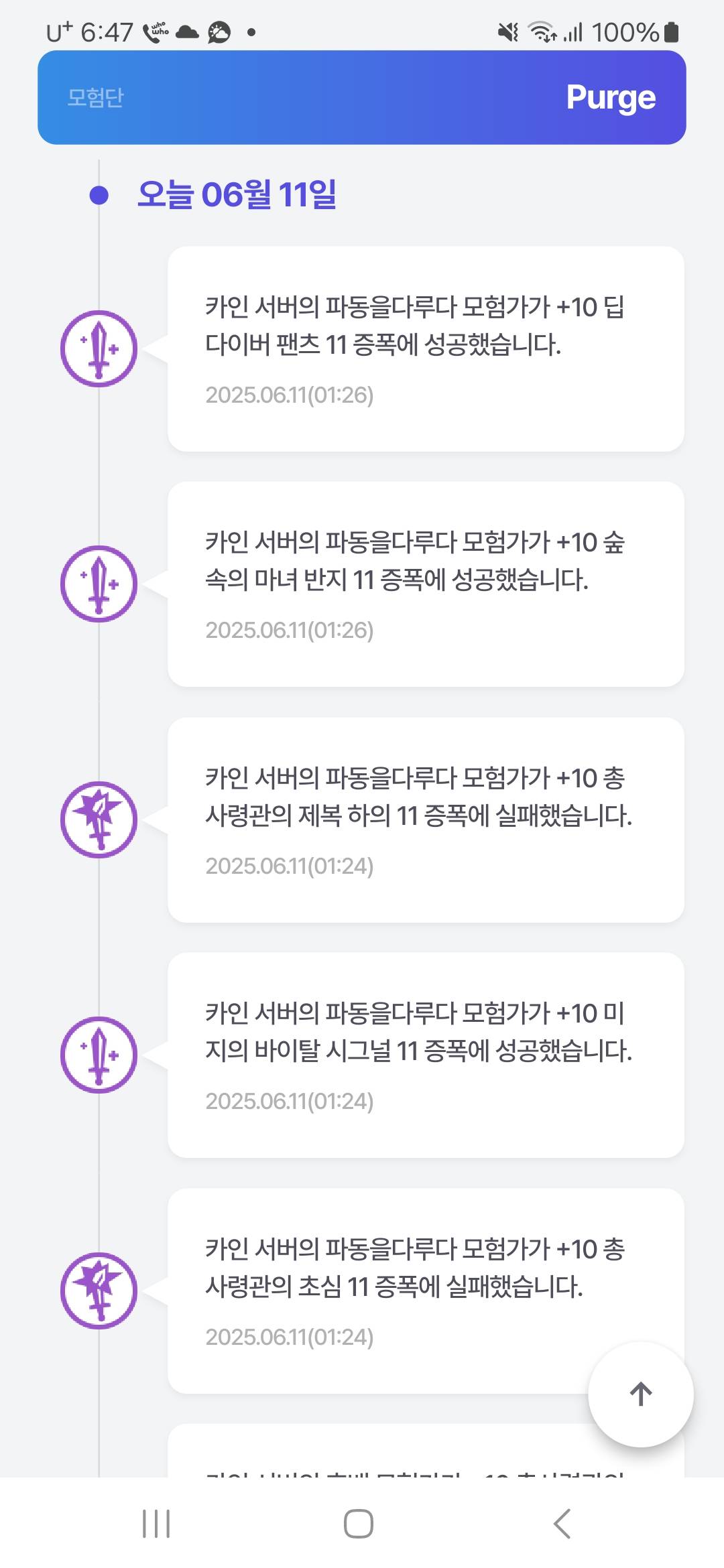Open recent apps from the navigation bar

[x=156, y=1524]
